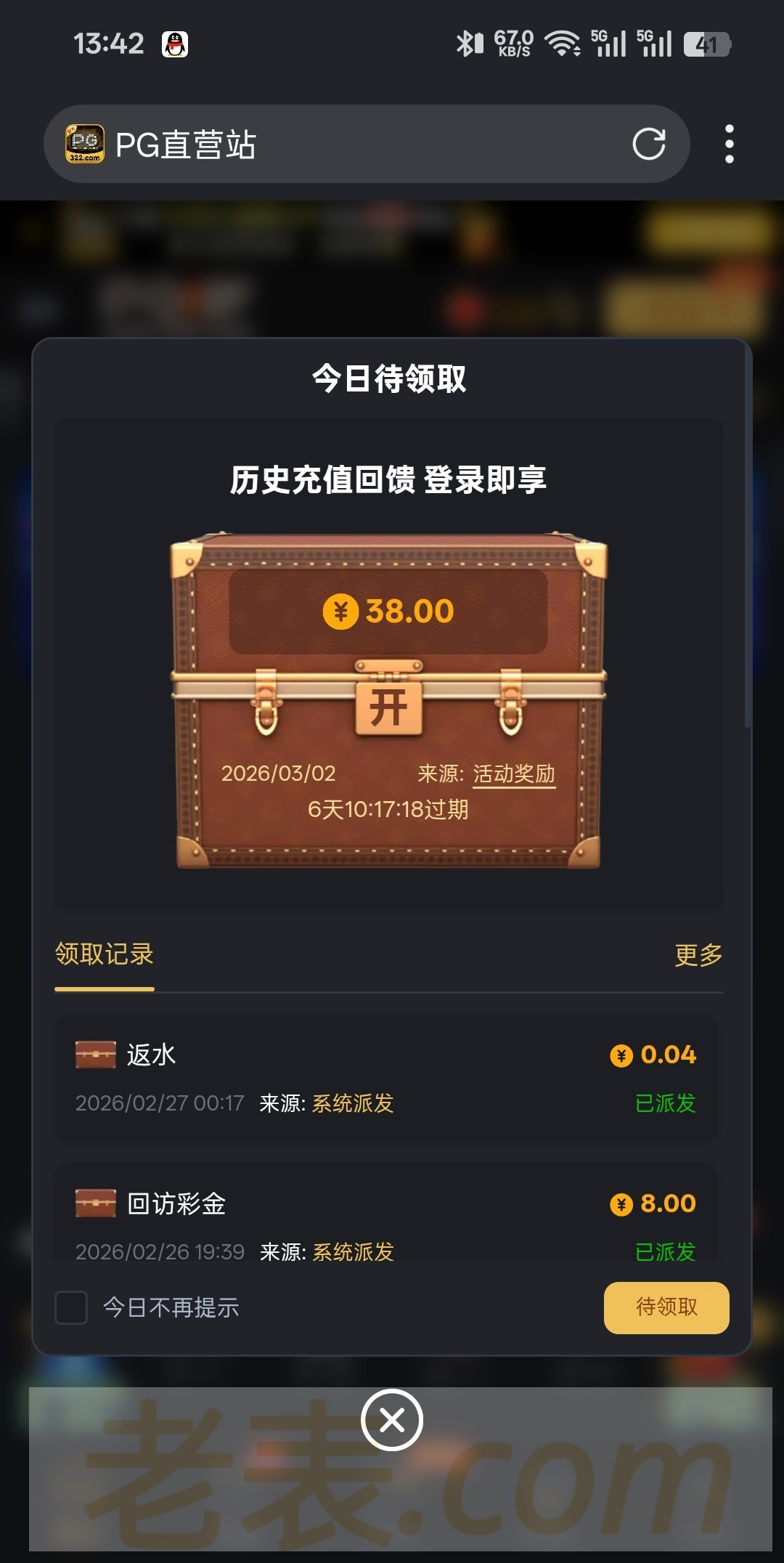Image resolution: width=784 pixels, height=1563 pixels.
Task: Select the 领取记录 tab
Action: (x=105, y=954)
